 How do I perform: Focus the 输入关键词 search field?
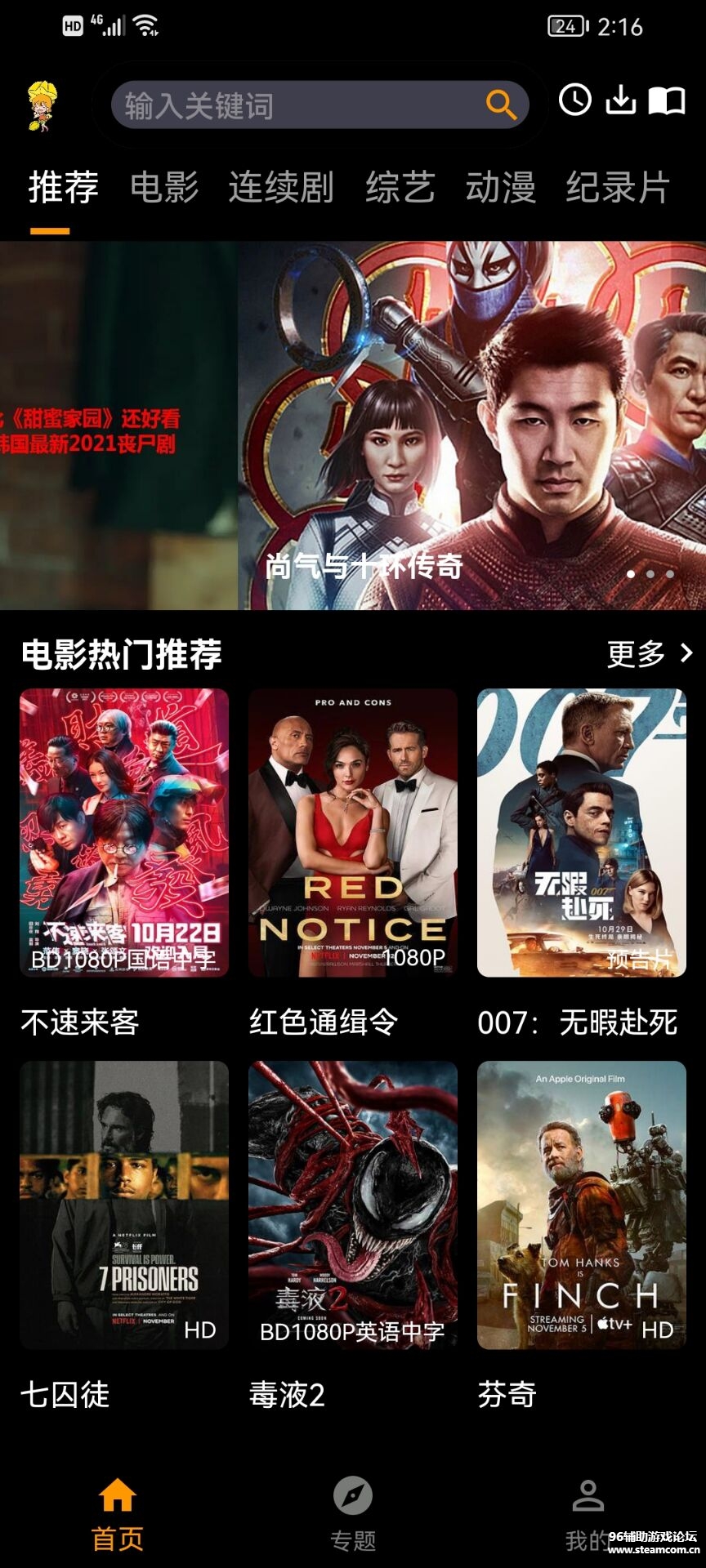294,105
